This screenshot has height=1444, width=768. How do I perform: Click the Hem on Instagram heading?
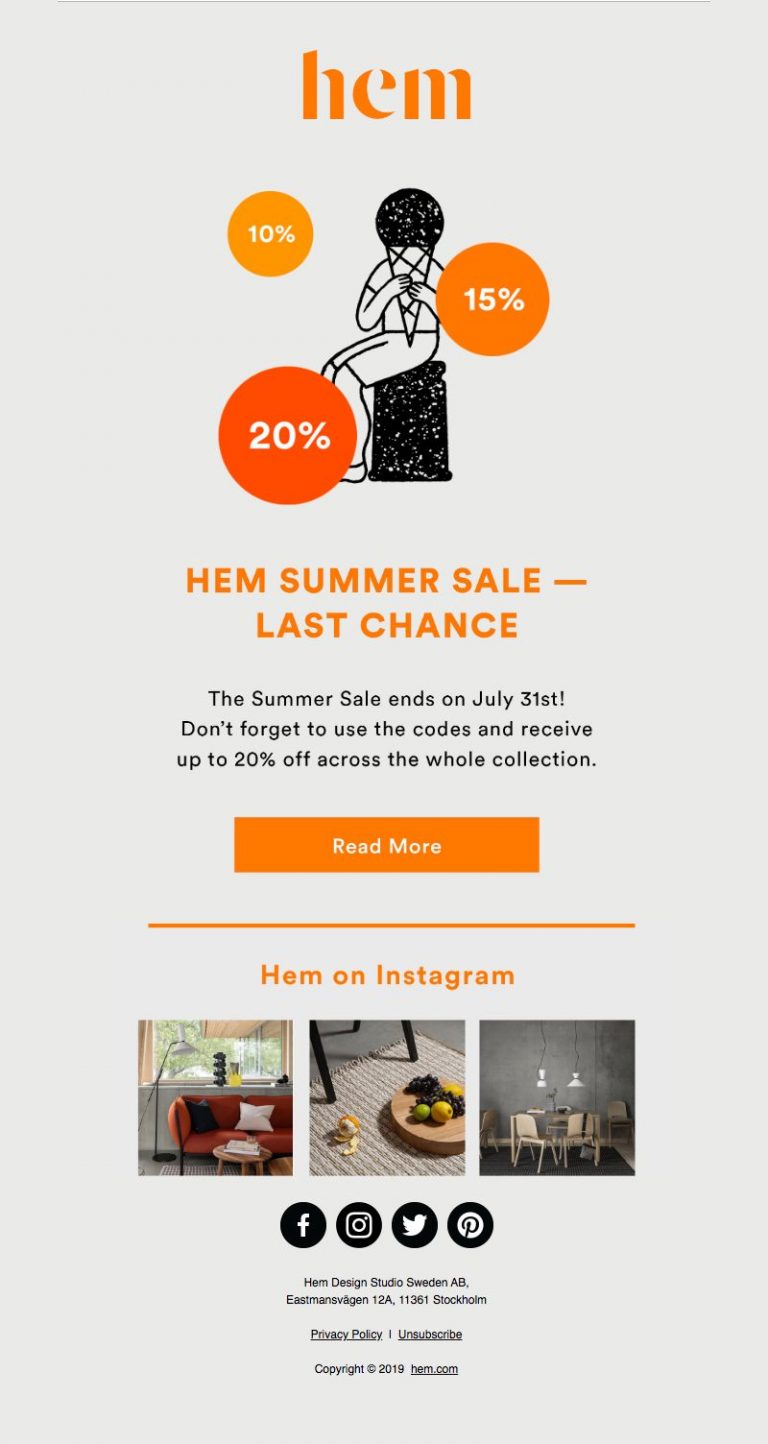coord(386,975)
